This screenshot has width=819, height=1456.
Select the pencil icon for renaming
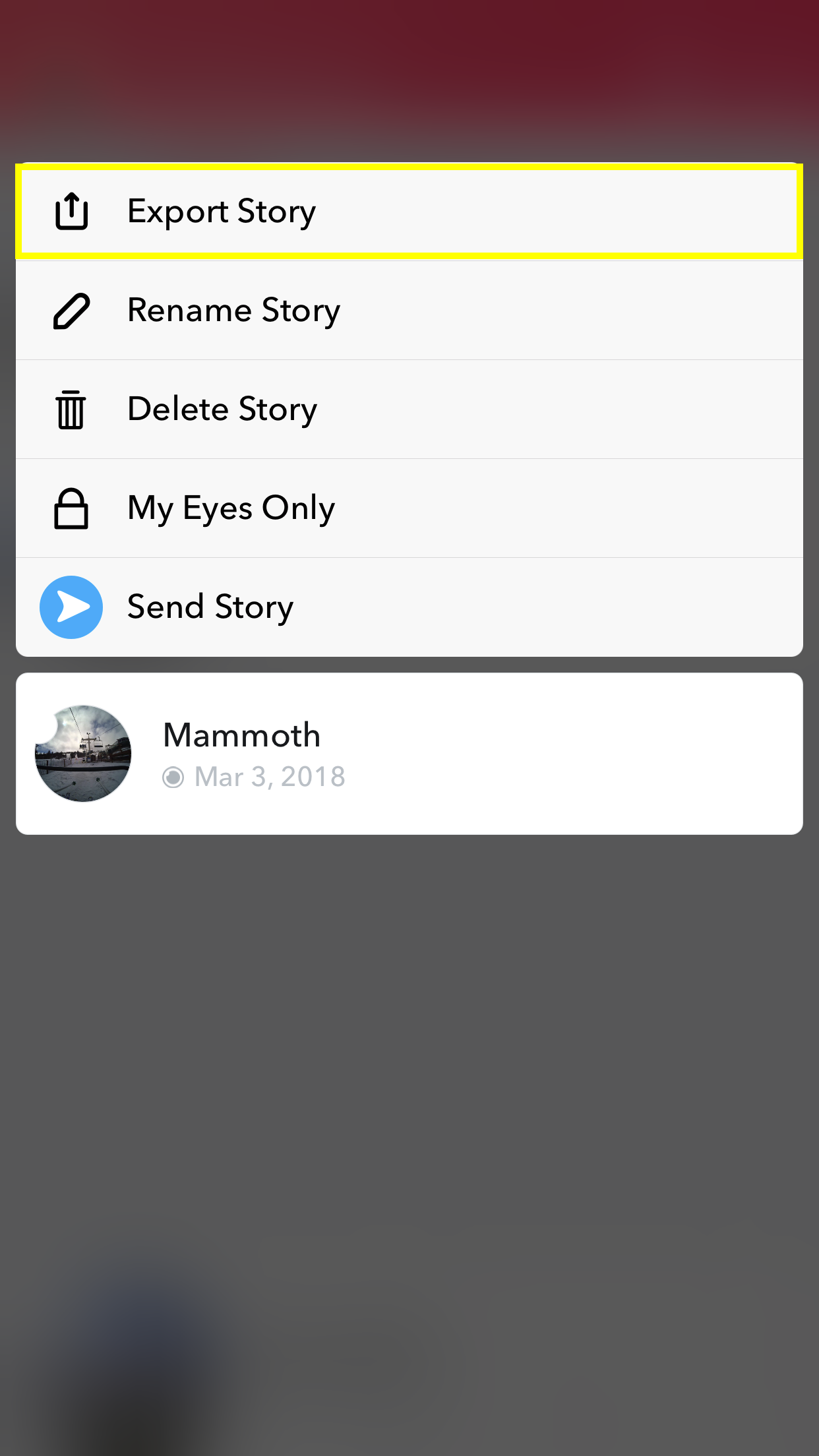(x=71, y=310)
